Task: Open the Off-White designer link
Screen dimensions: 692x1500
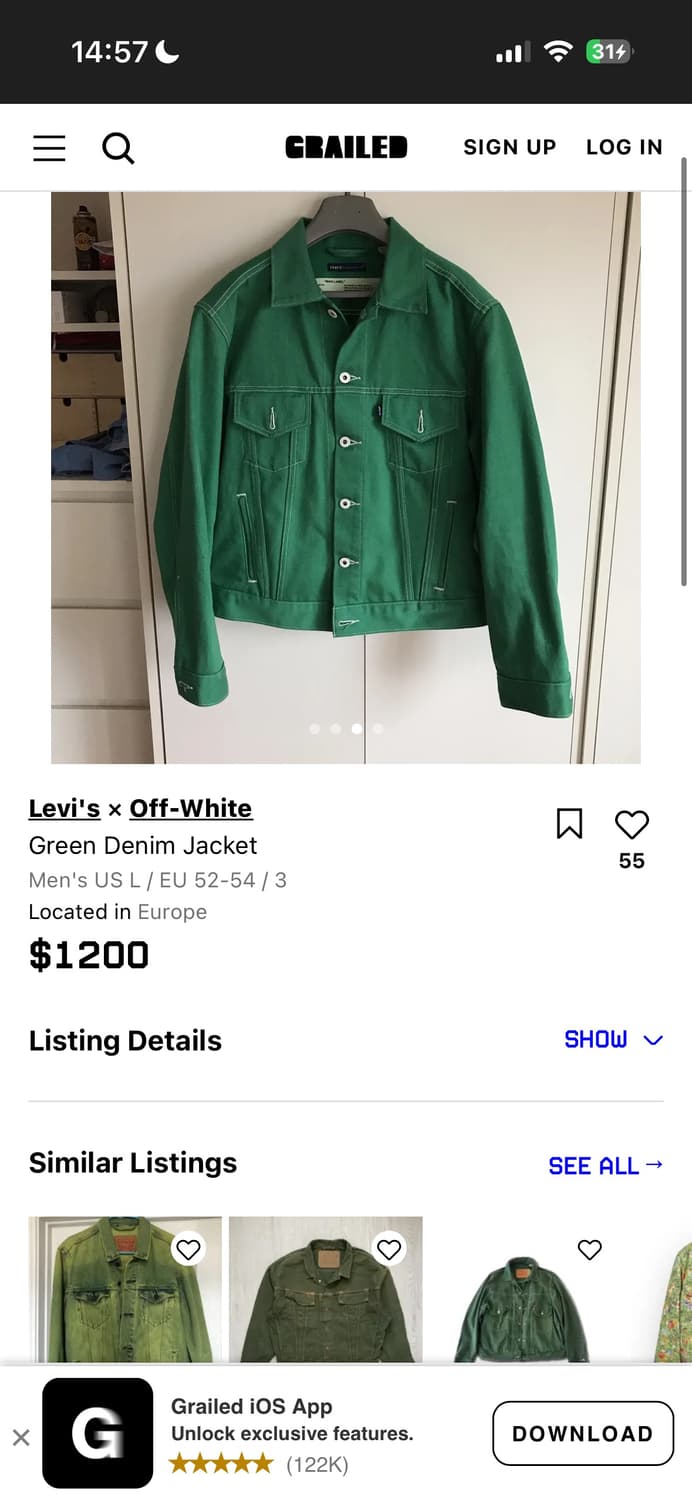Action: coord(190,808)
